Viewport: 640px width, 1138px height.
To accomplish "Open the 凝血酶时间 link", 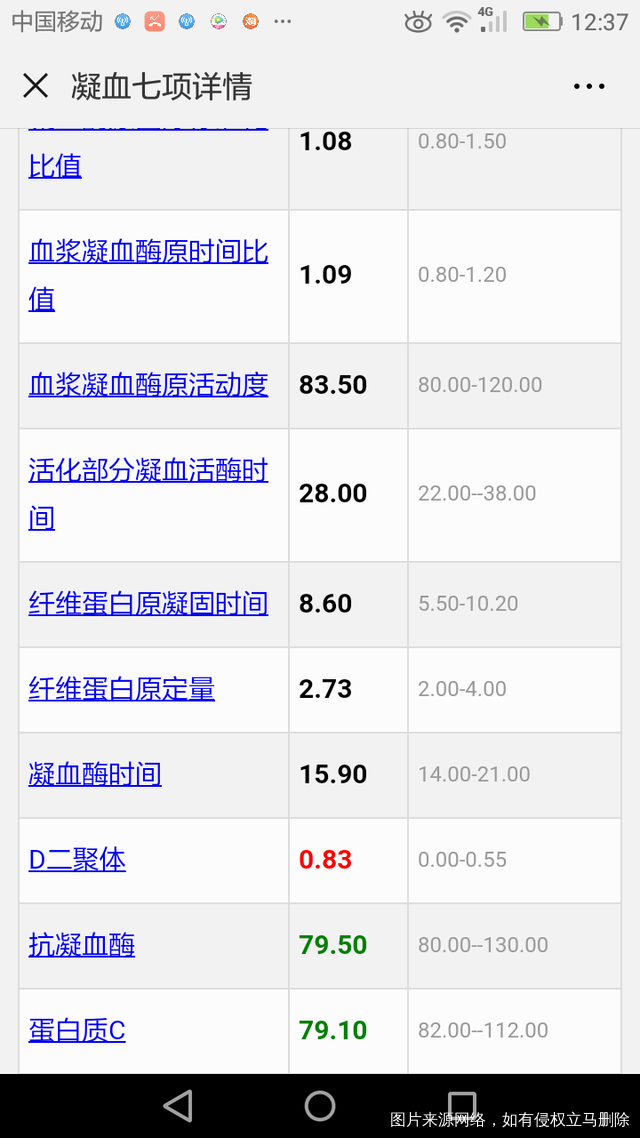I will click(95, 774).
